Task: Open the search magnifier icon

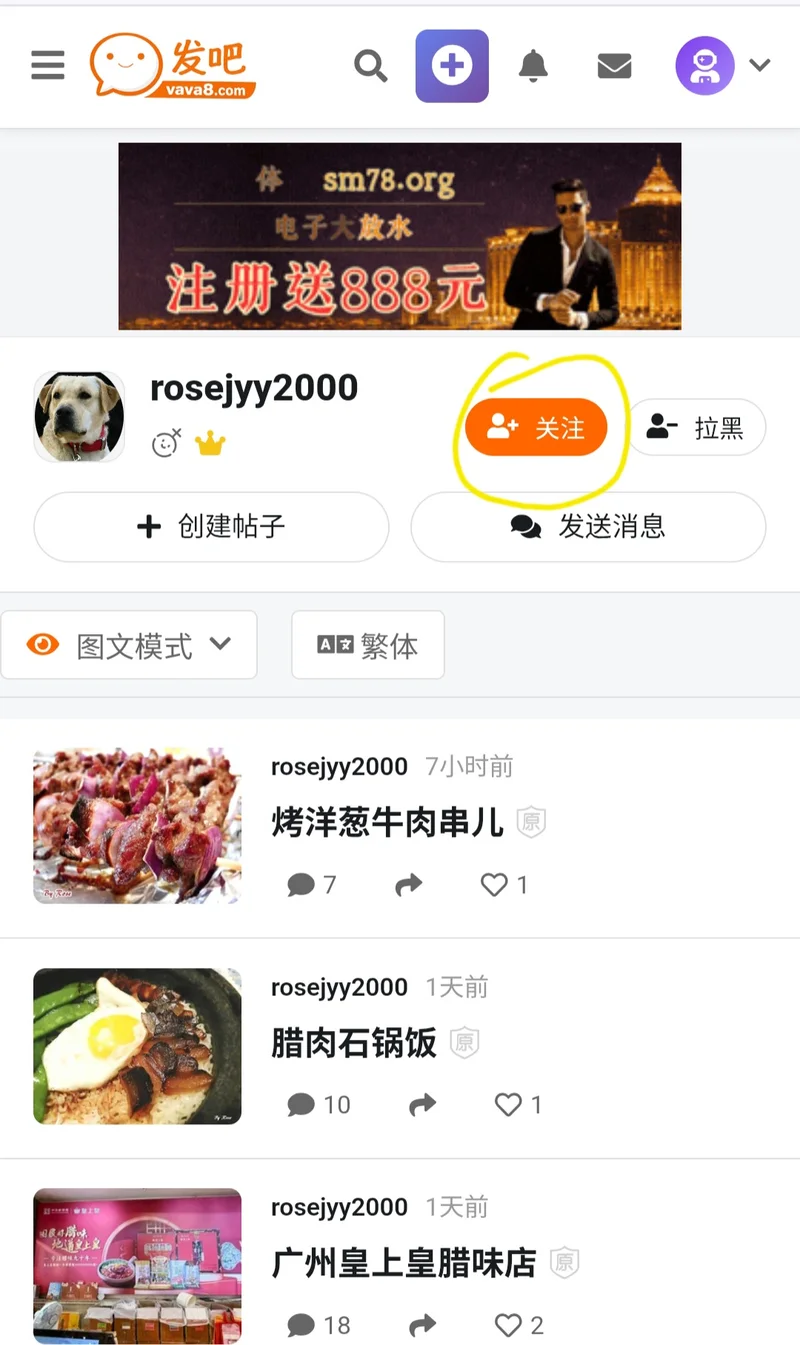Action: [x=371, y=66]
